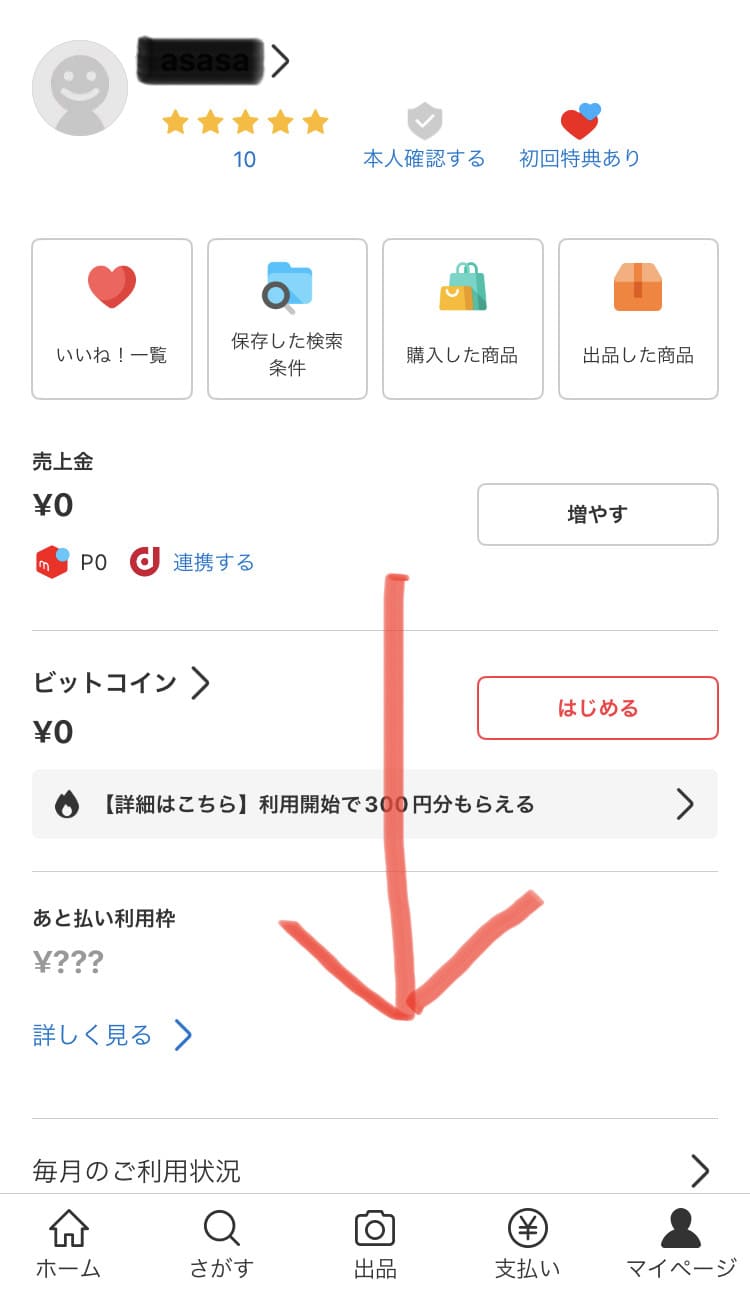Switch to 支払い tab
750x1294 pixels.
[528, 1244]
